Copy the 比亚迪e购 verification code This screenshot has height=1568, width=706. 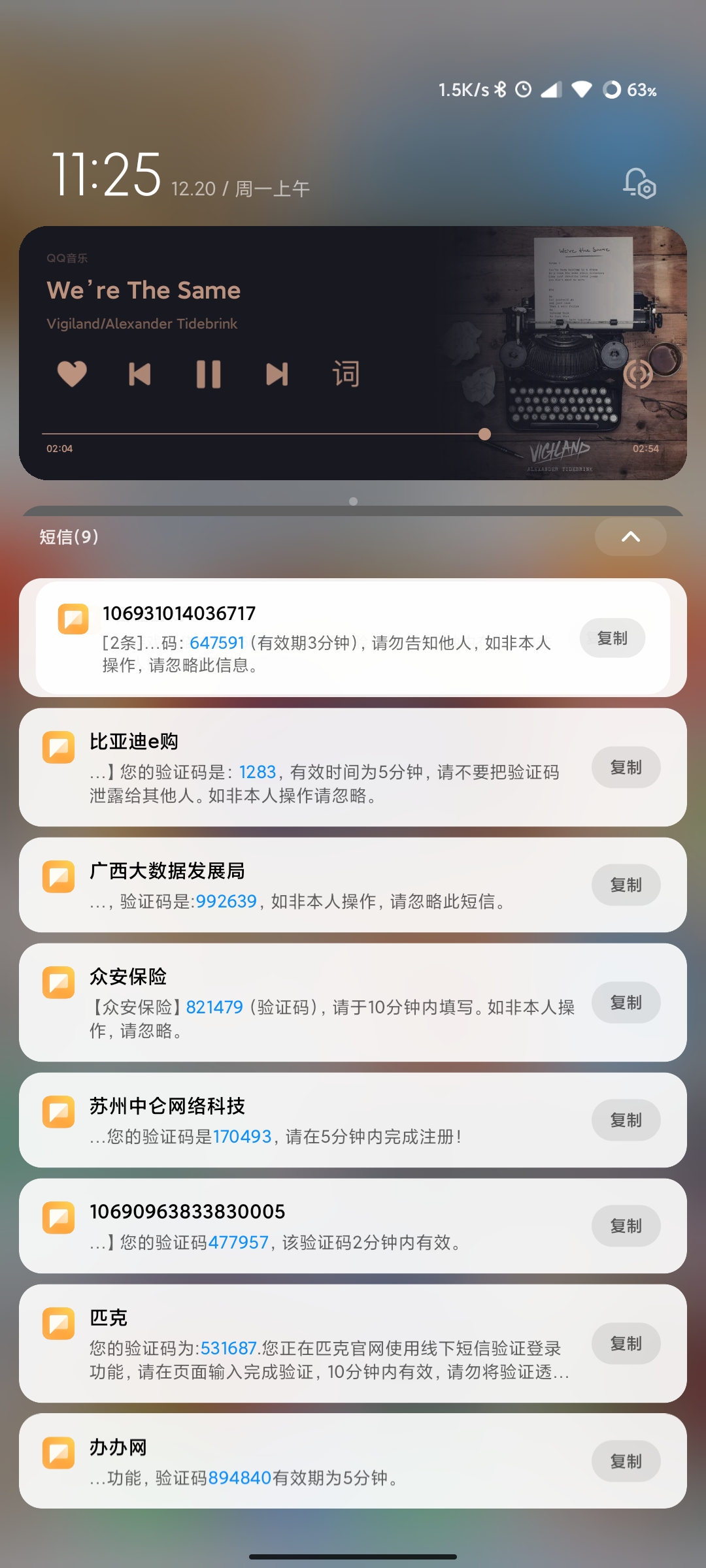point(626,768)
